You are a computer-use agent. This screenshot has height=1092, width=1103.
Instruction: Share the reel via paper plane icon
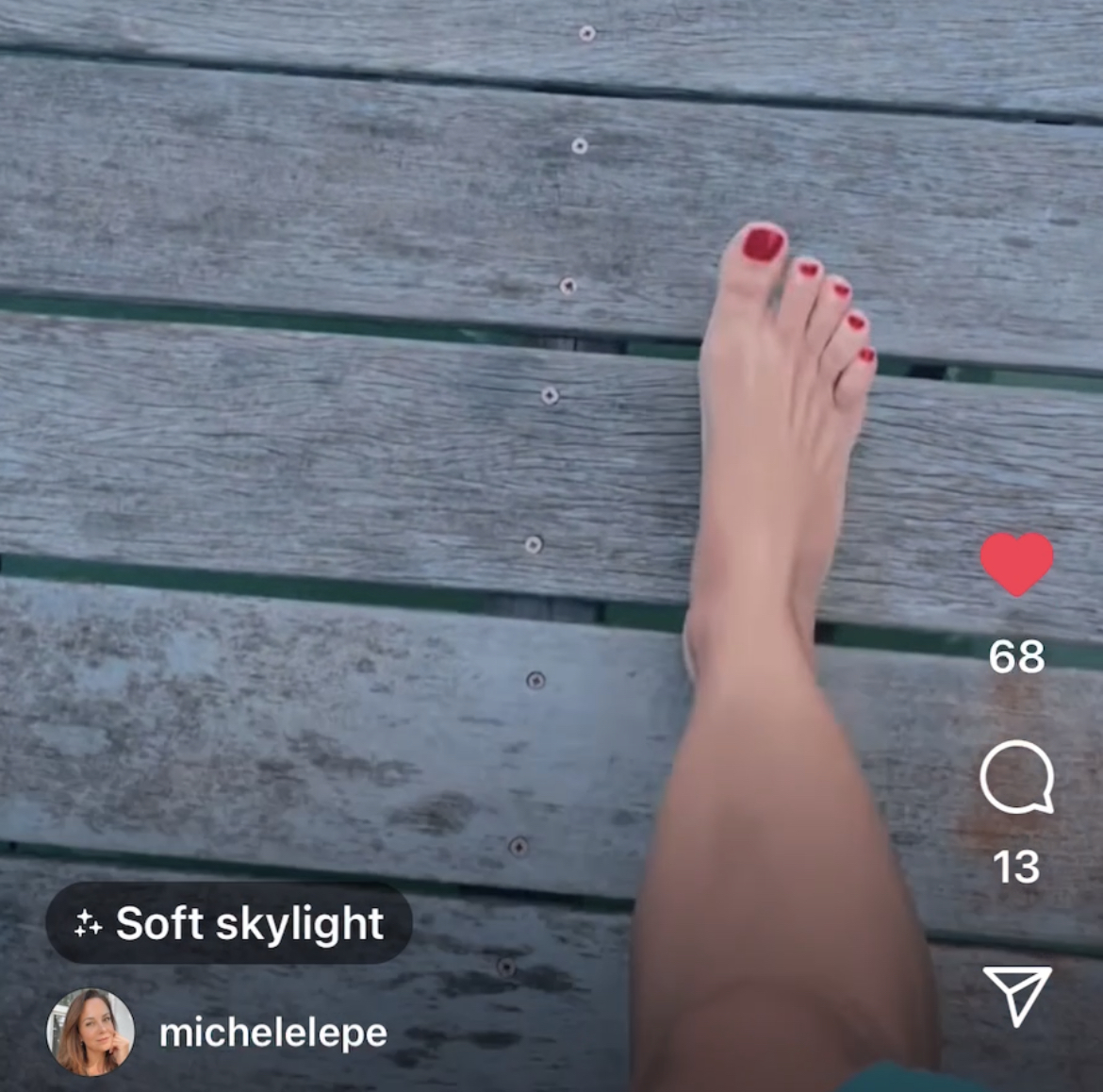tap(1016, 995)
